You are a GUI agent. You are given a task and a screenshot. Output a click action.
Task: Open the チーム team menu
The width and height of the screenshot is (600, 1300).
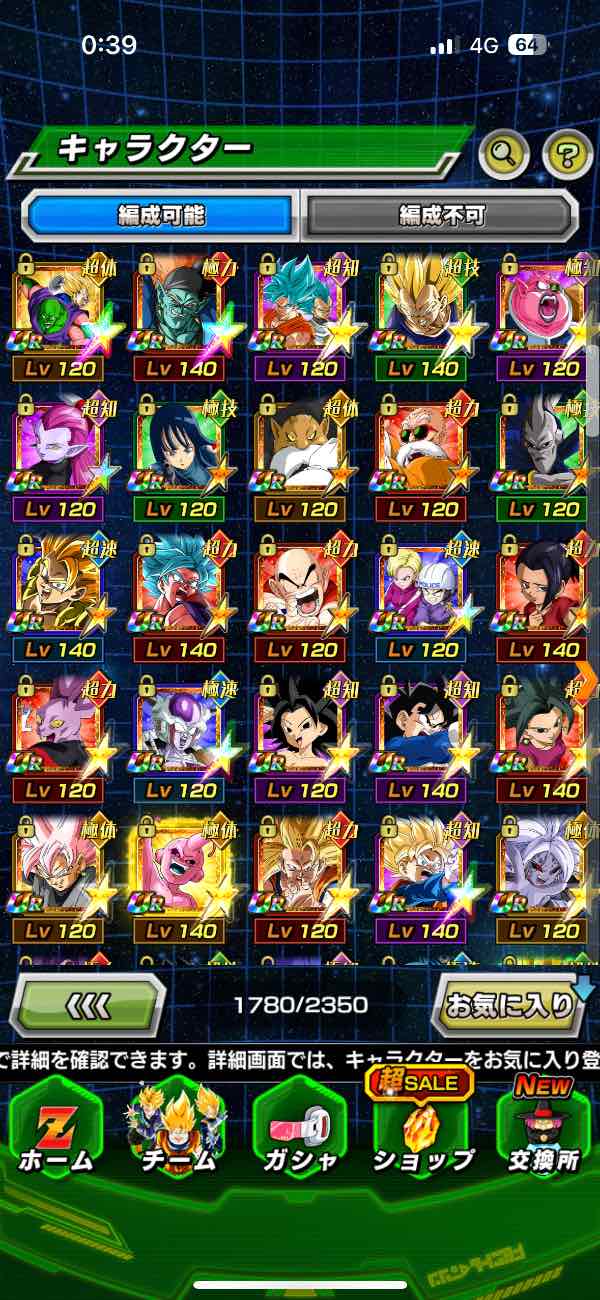177,1130
